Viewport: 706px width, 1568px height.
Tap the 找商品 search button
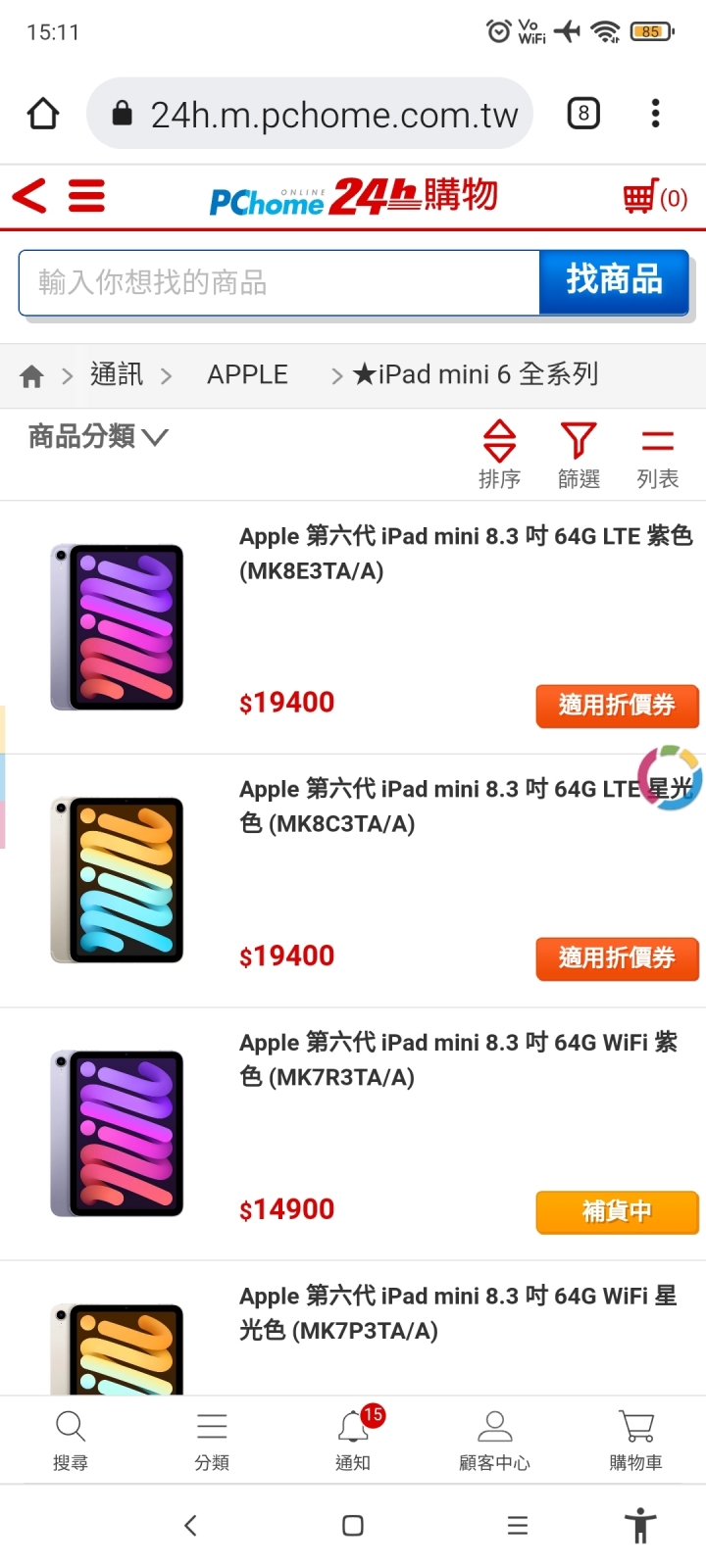tap(614, 281)
